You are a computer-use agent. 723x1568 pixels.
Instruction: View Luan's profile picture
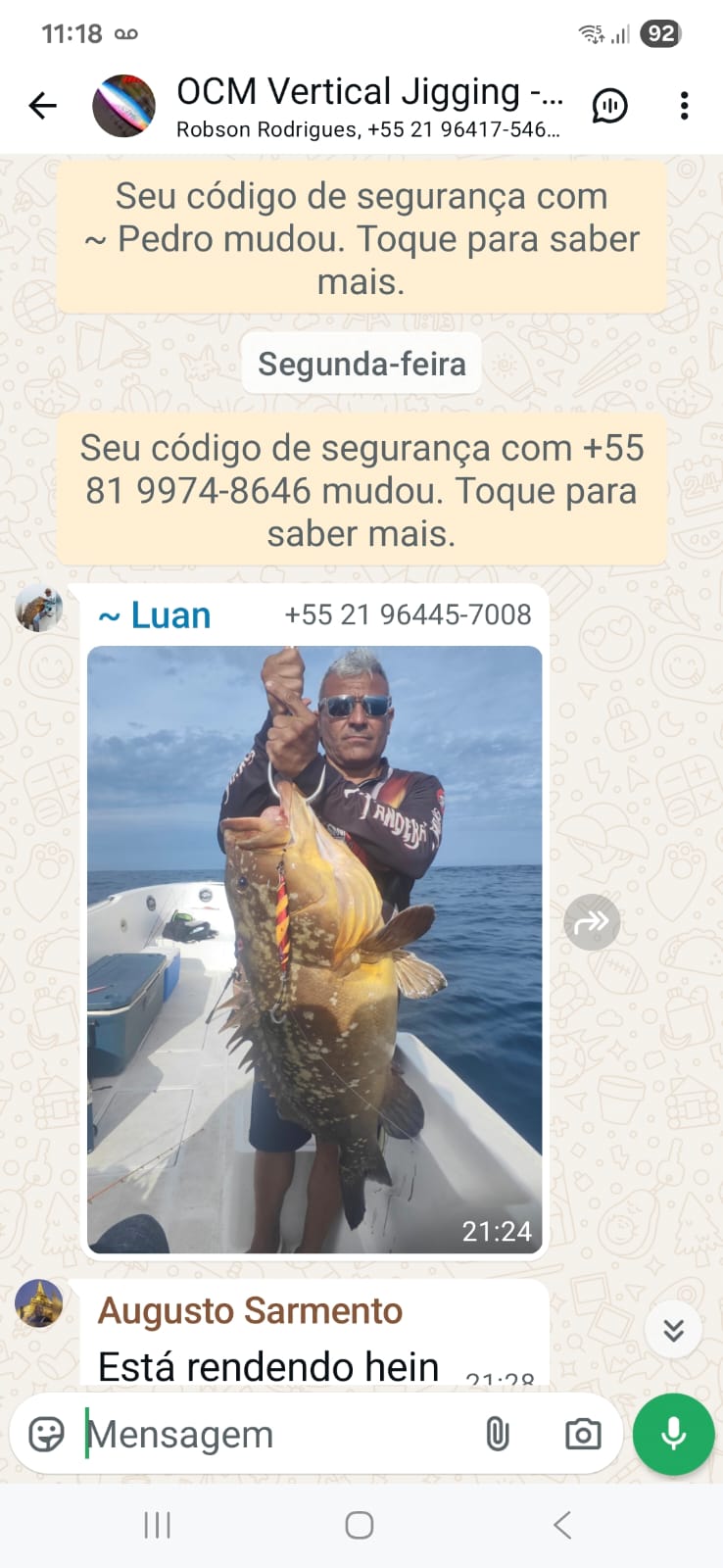(39, 610)
